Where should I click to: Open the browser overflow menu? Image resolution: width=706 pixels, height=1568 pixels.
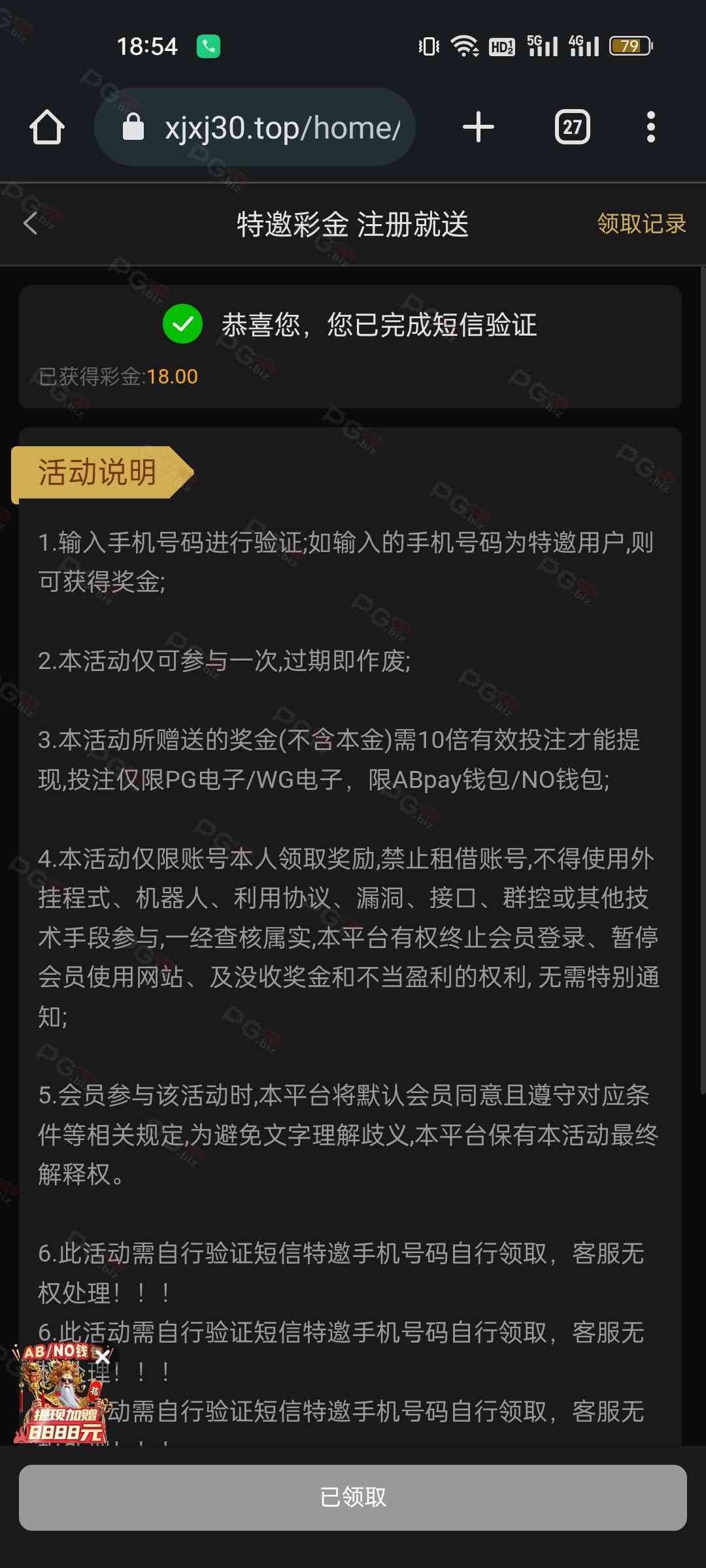click(650, 127)
